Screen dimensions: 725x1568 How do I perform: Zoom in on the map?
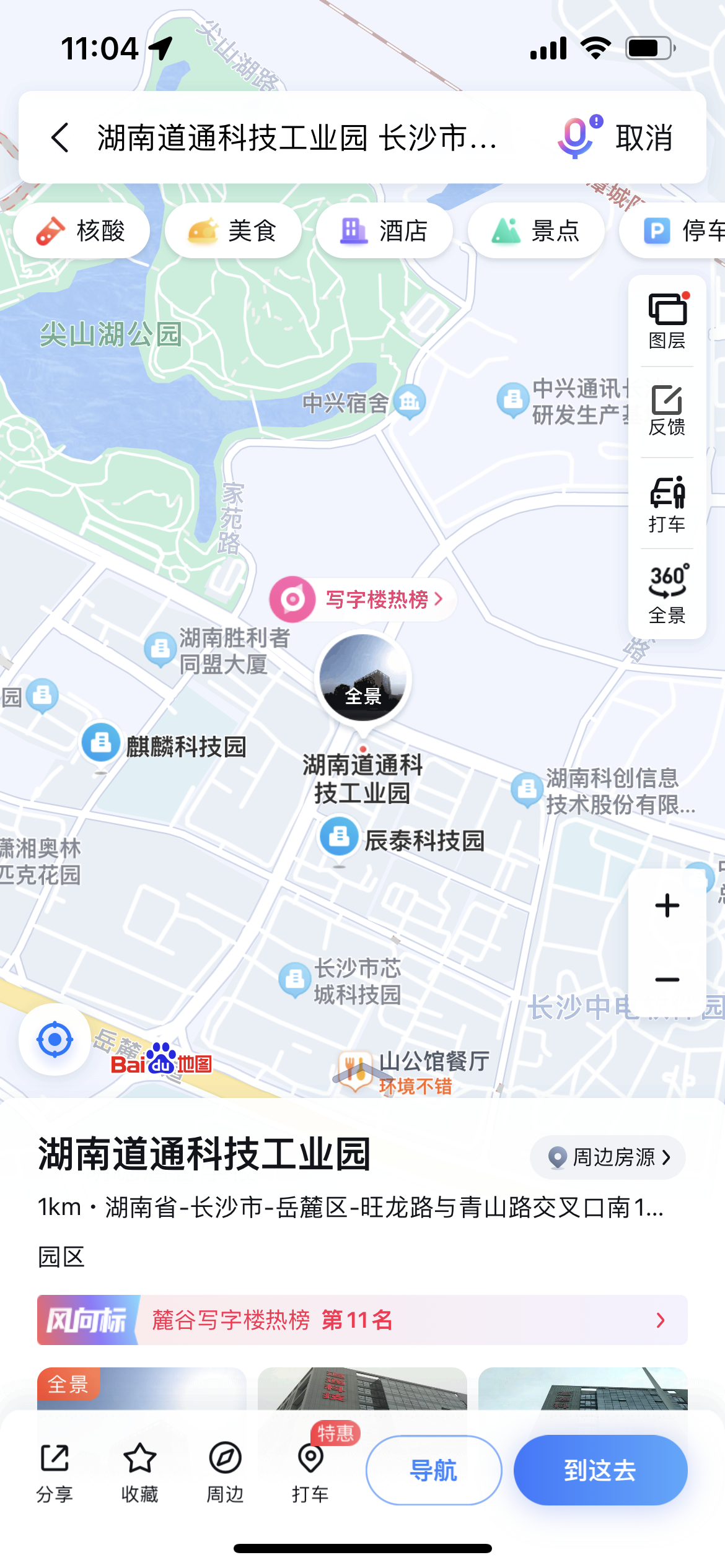pyautogui.click(x=667, y=906)
